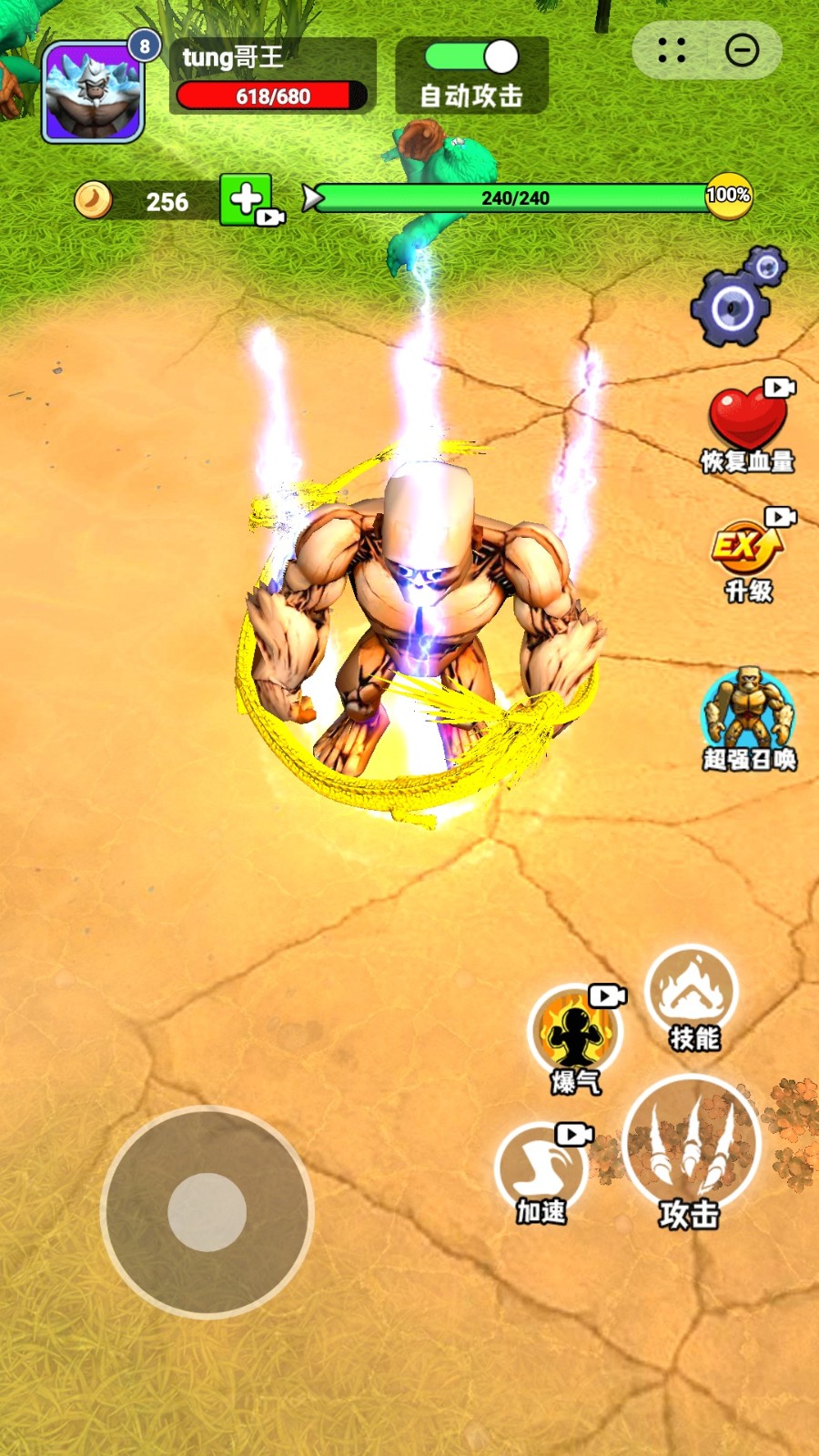Tap the virtual joystick pad
This screenshot has height=1456, width=819.
coord(207,1212)
